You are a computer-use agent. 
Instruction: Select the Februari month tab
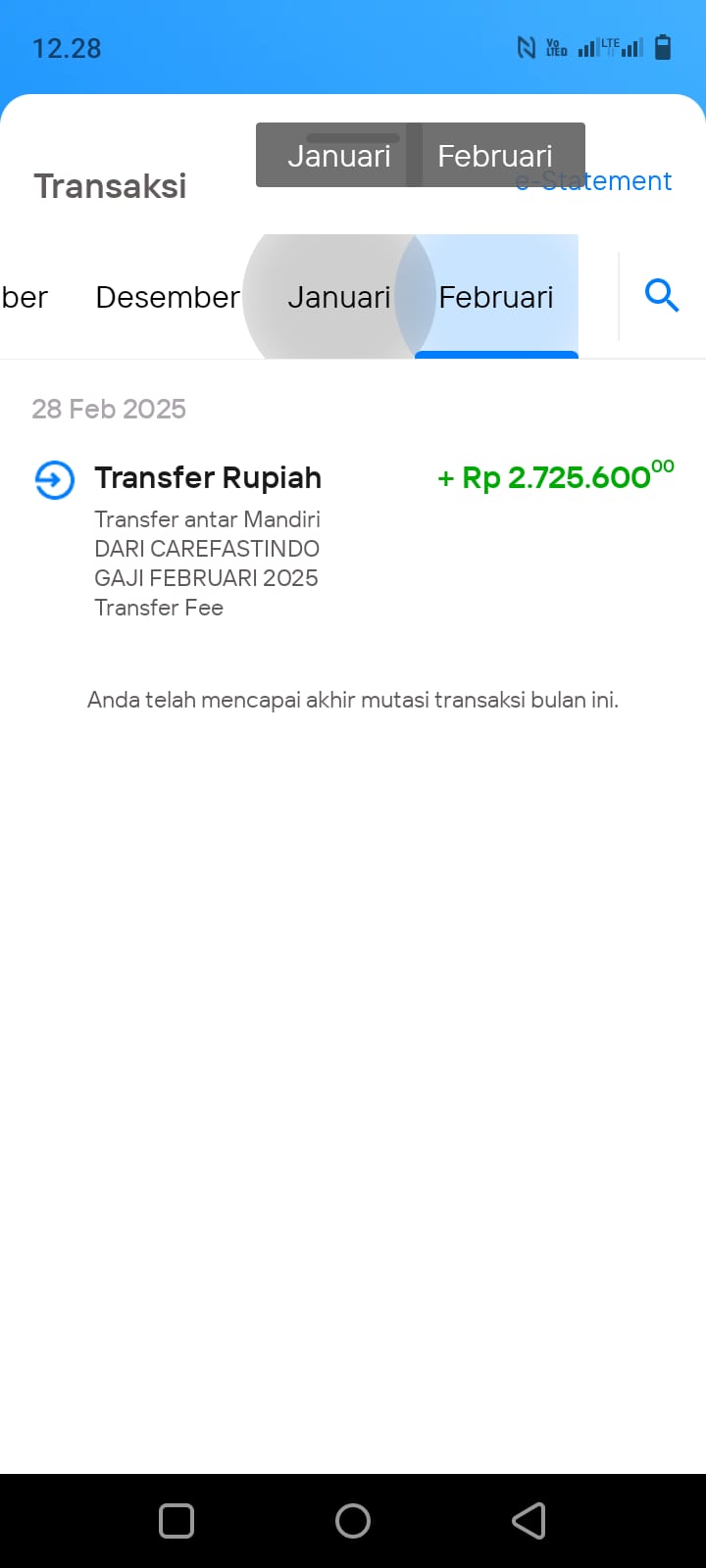pos(496,297)
